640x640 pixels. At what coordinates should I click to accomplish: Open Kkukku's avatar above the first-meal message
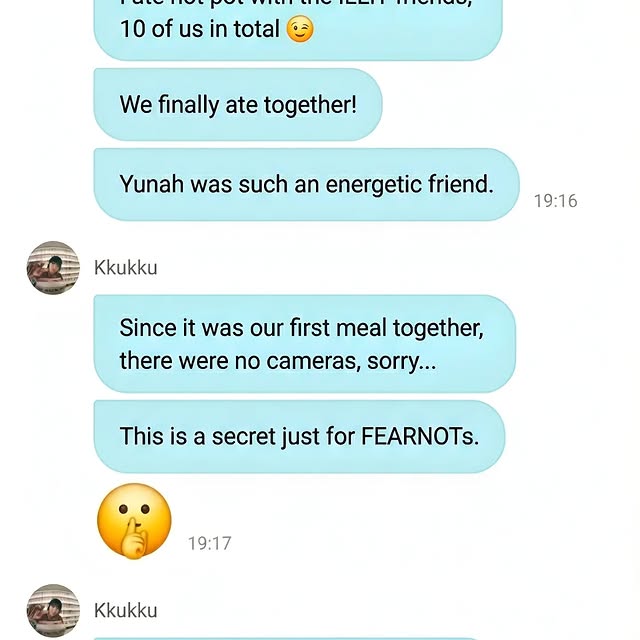click(53, 268)
